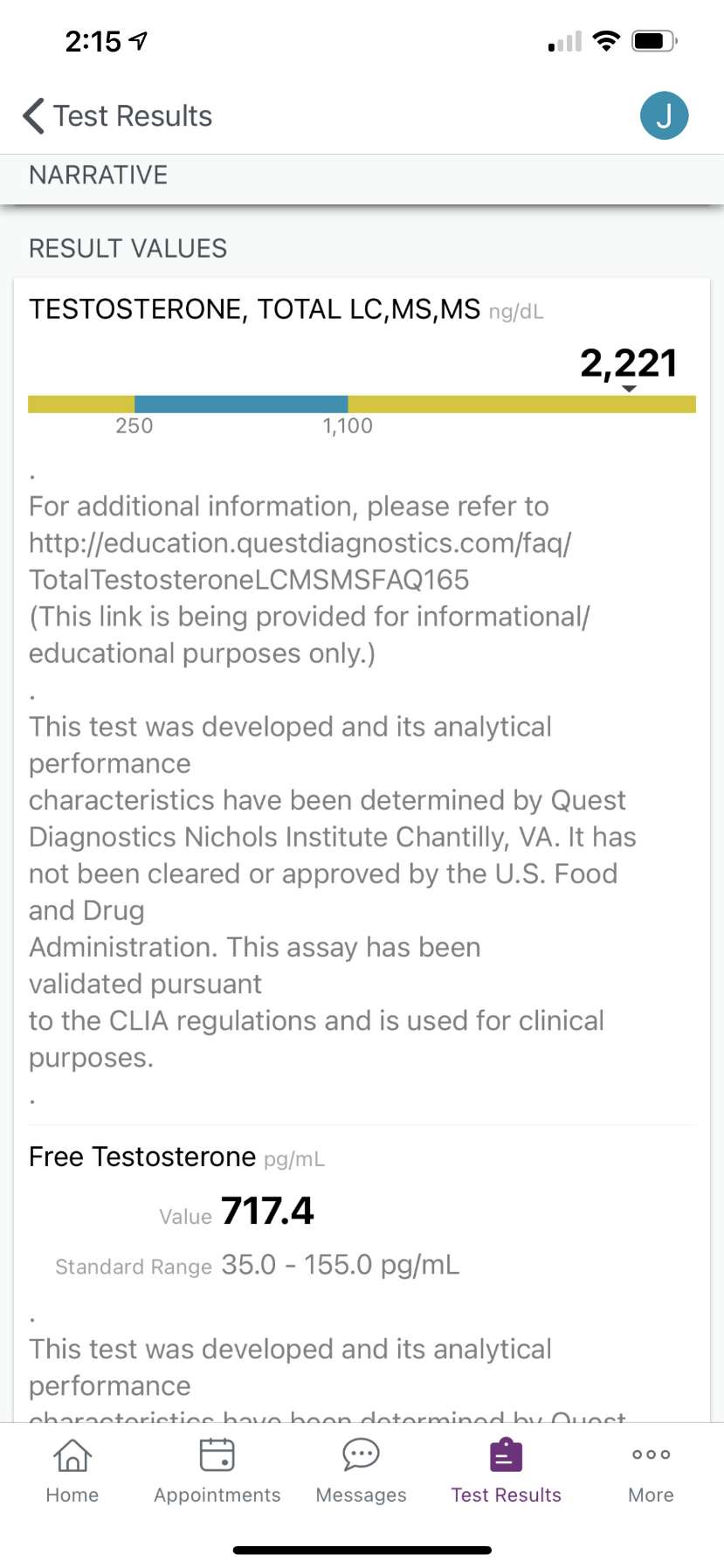Open the J profile avatar
The width and height of the screenshot is (724, 1568).
point(664,115)
